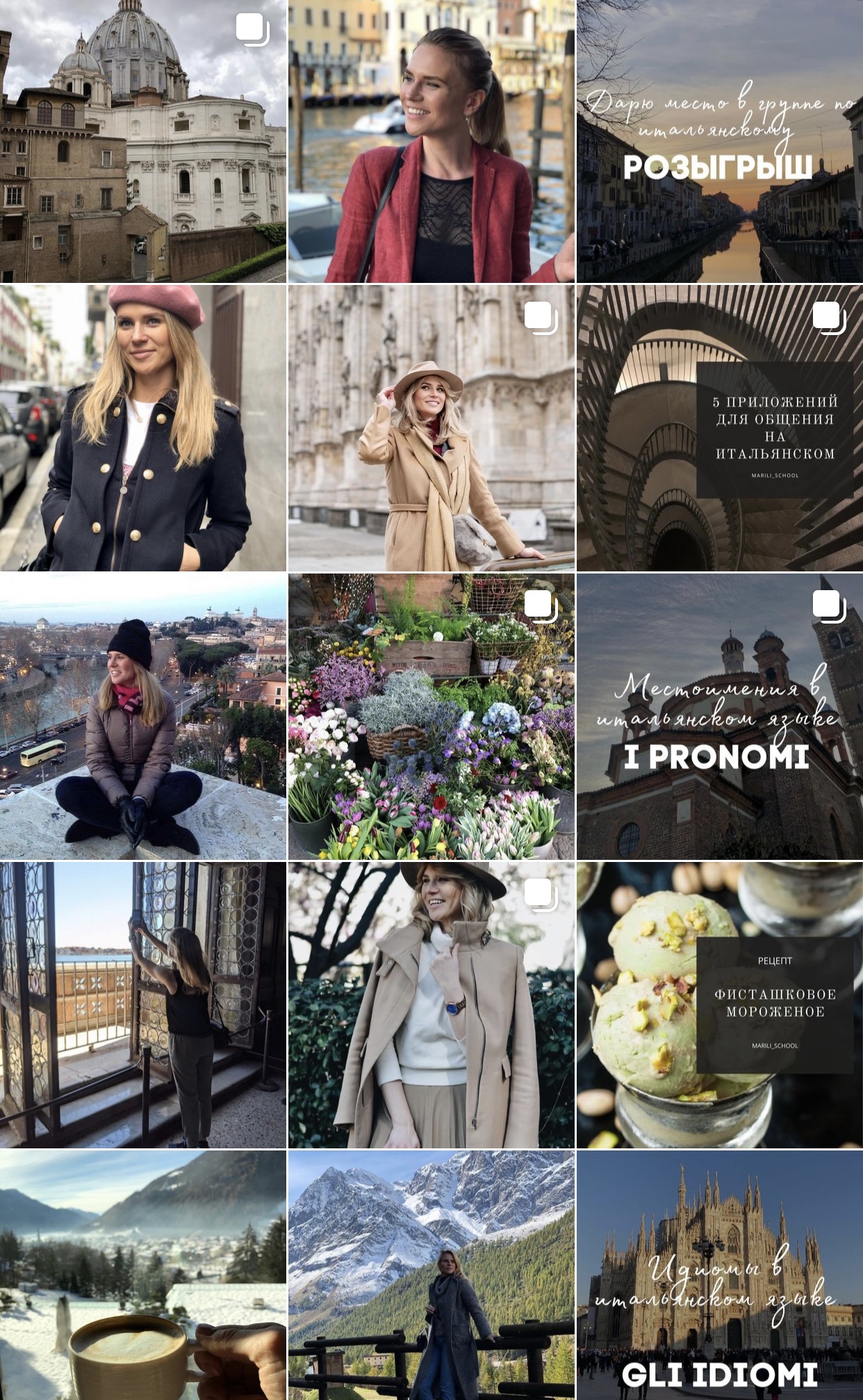Open the woman in red blazer post
Image resolution: width=863 pixels, height=1400 pixels.
pyautogui.click(x=431, y=141)
